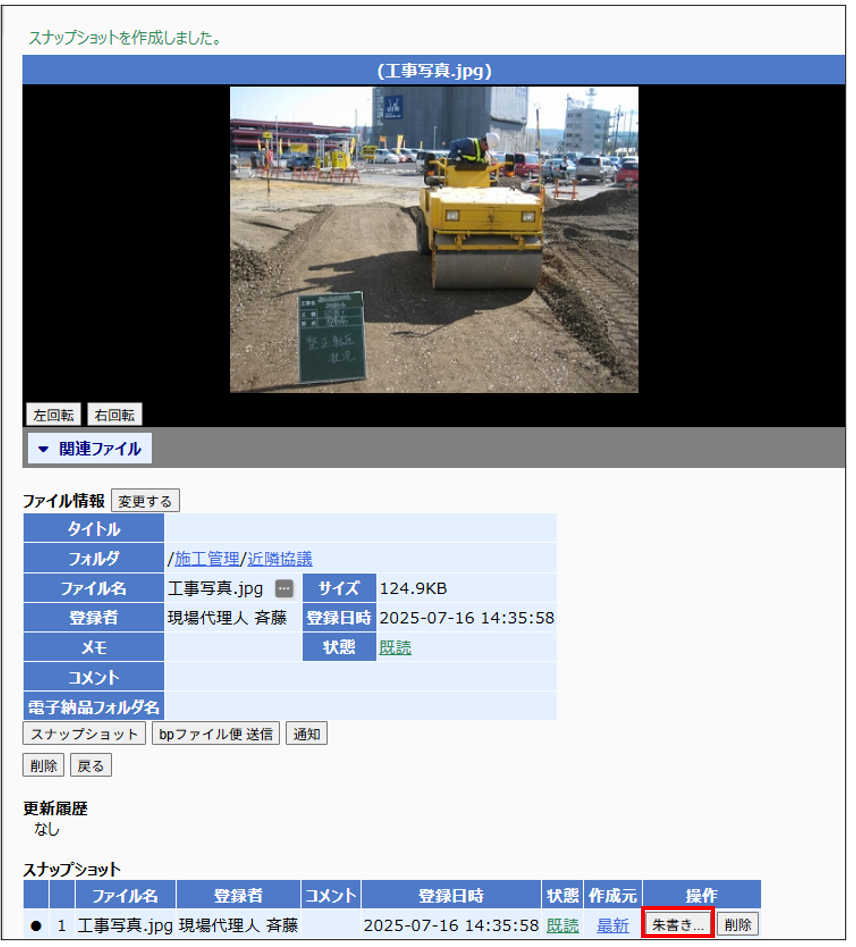Viewport: 856px width, 947px height.
Task: Tap the 通知 button
Action: [307, 734]
